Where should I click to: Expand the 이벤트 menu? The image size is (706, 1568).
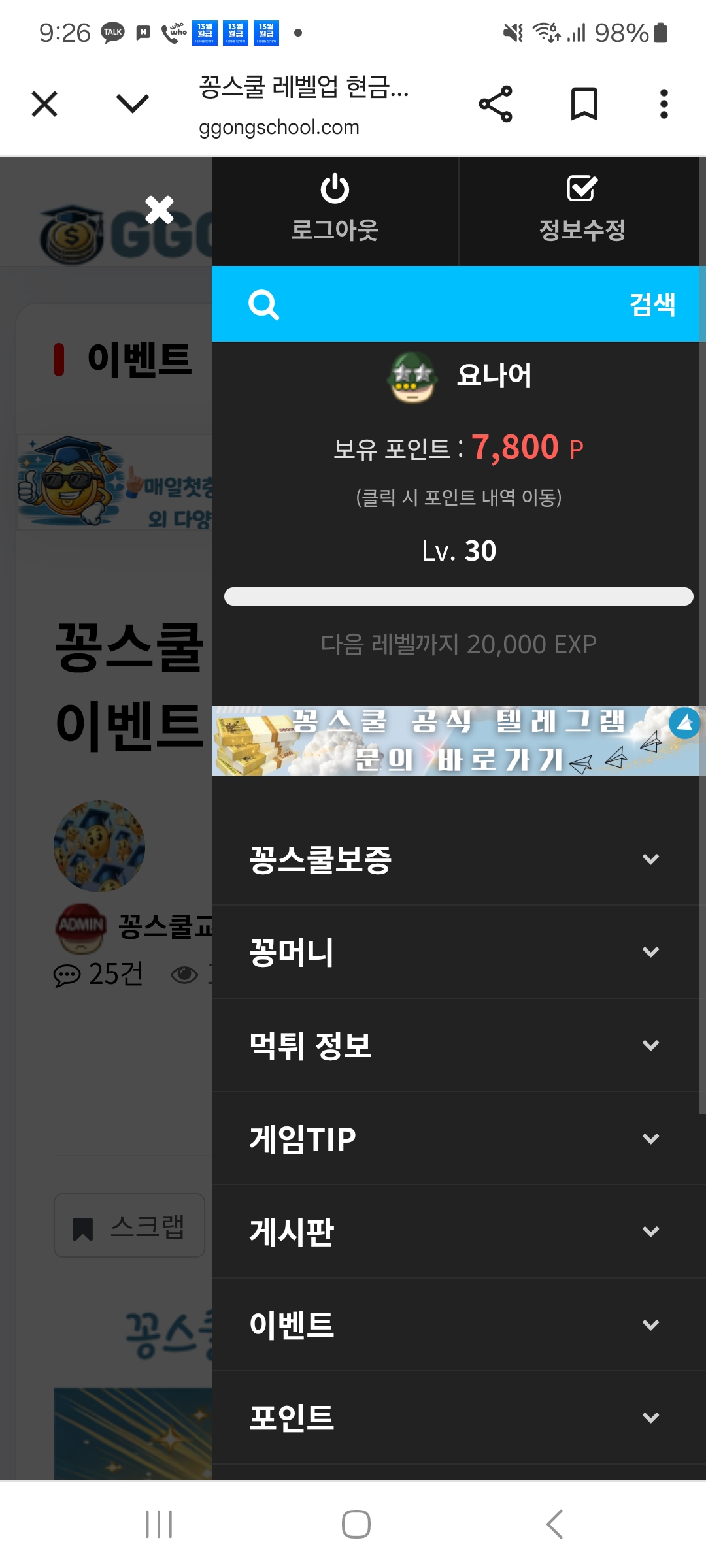[x=458, y=1325]
